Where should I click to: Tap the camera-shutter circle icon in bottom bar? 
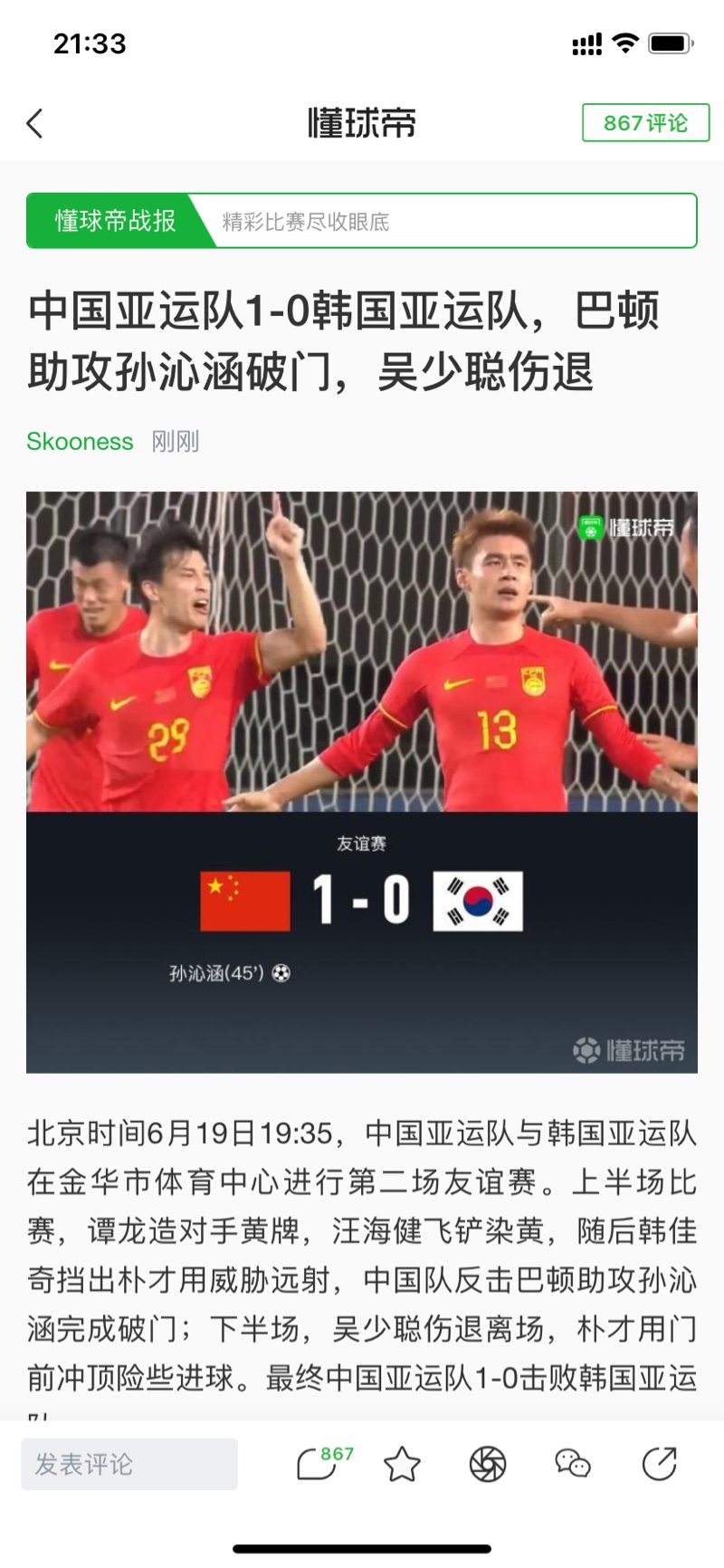coord(488,1464)
